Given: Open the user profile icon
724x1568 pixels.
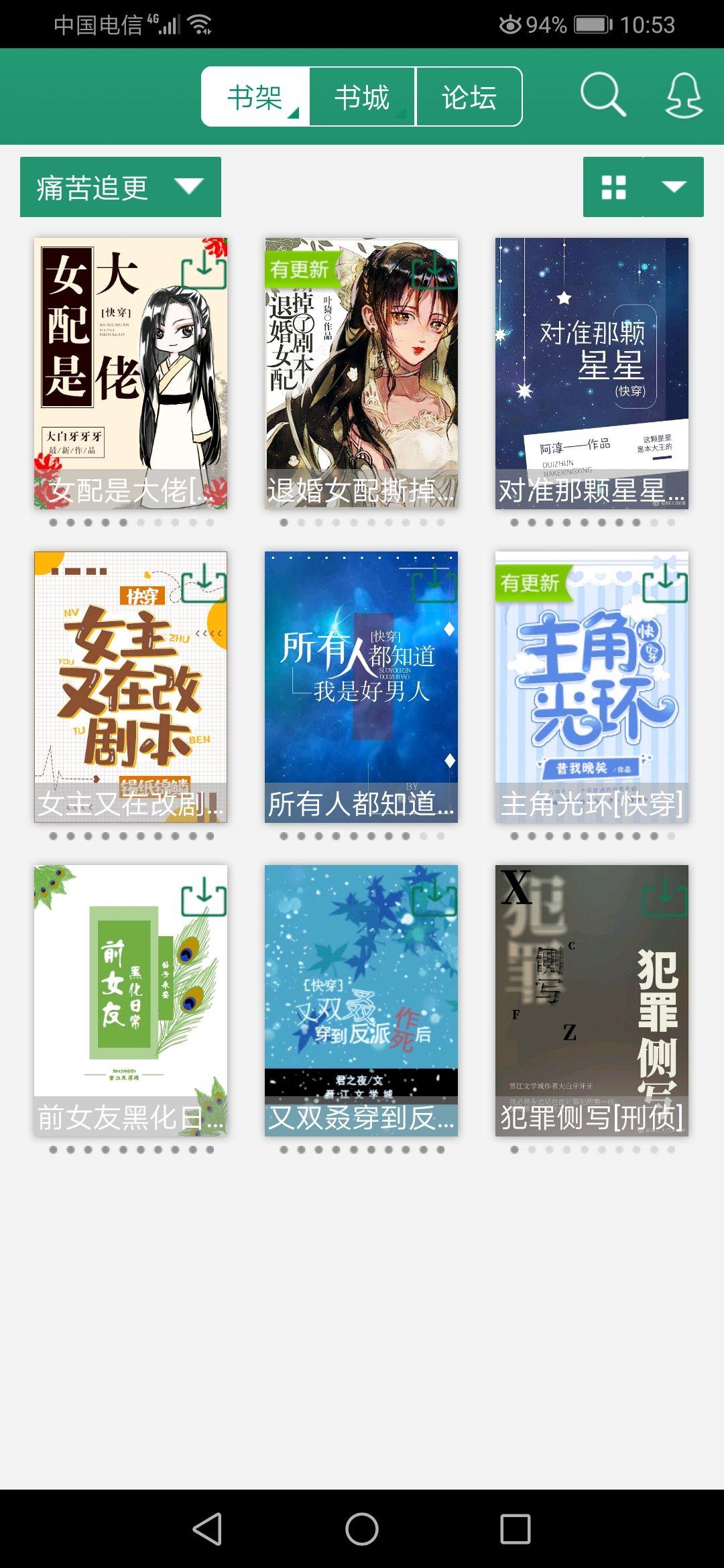Looking at the screenshot, I should (683, 96).
